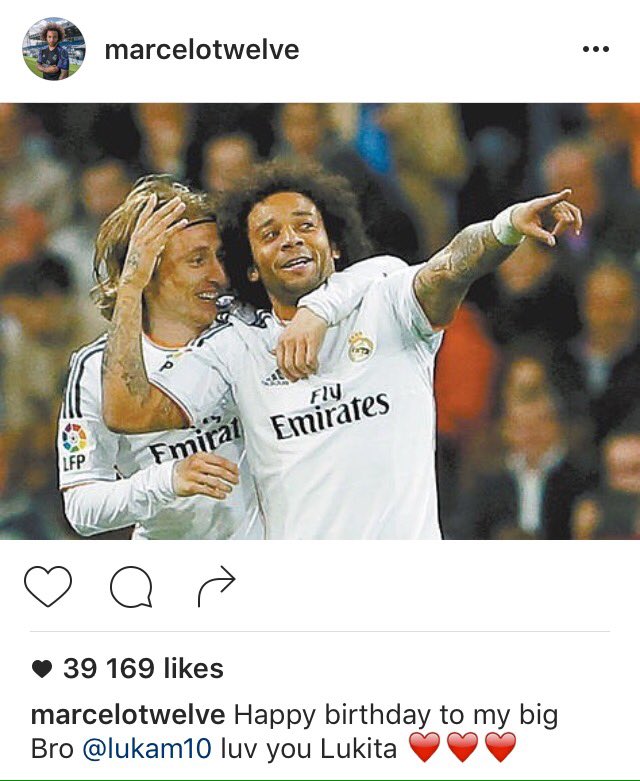
Task: Tap the marcelotwelve username in the header
Action: [201, 50]
